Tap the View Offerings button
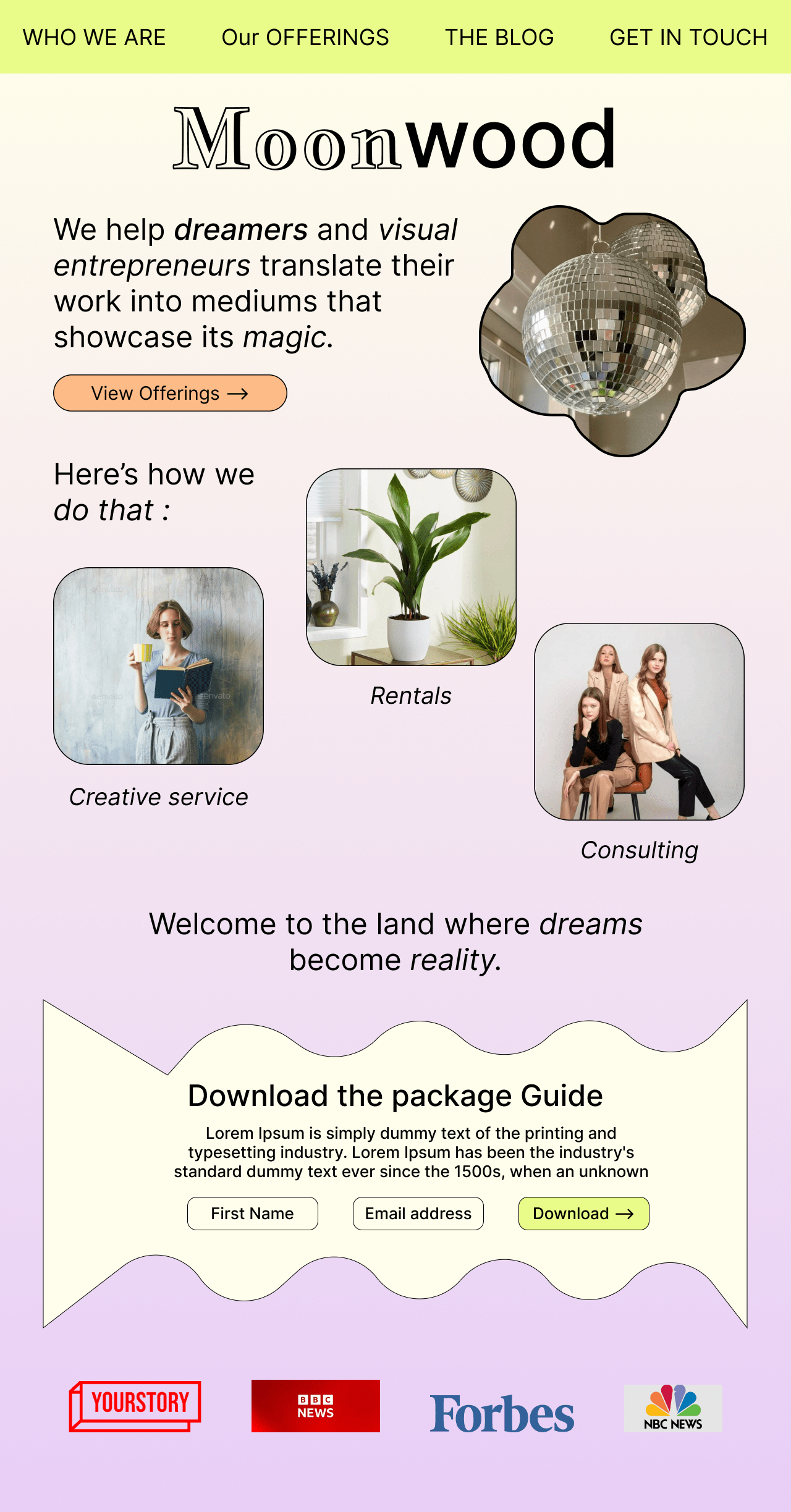 [x=170, y=393]
